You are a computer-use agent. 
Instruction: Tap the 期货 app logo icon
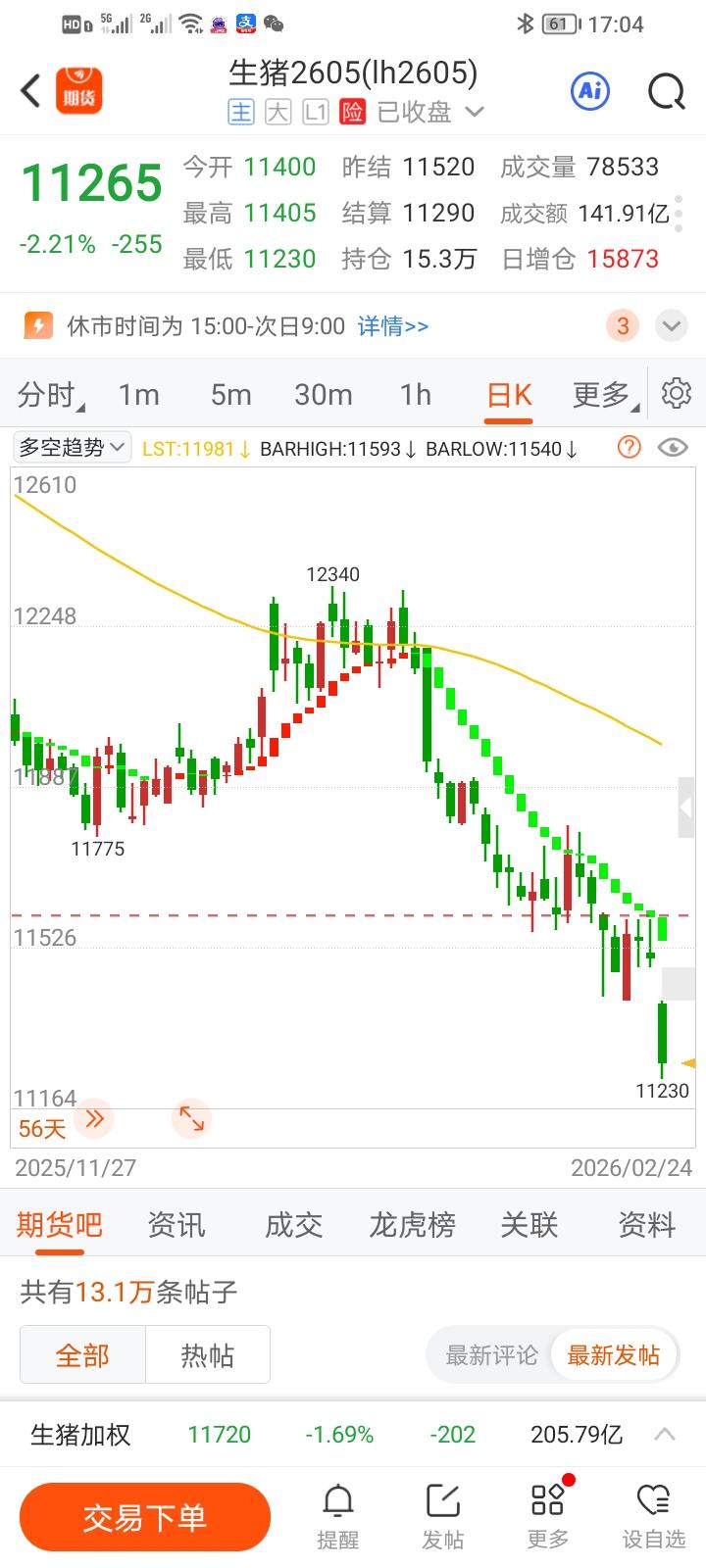tap(78, 89)
